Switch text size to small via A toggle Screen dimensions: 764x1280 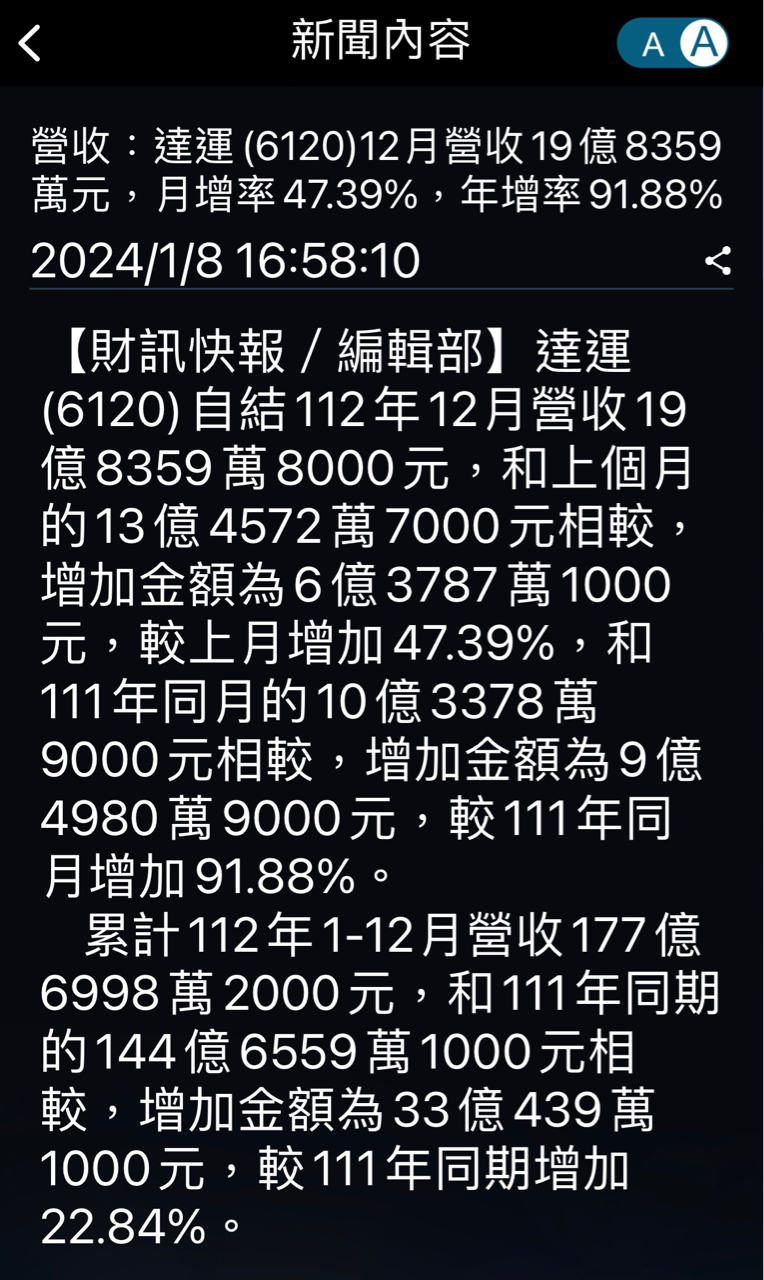[x=651, y=44]
